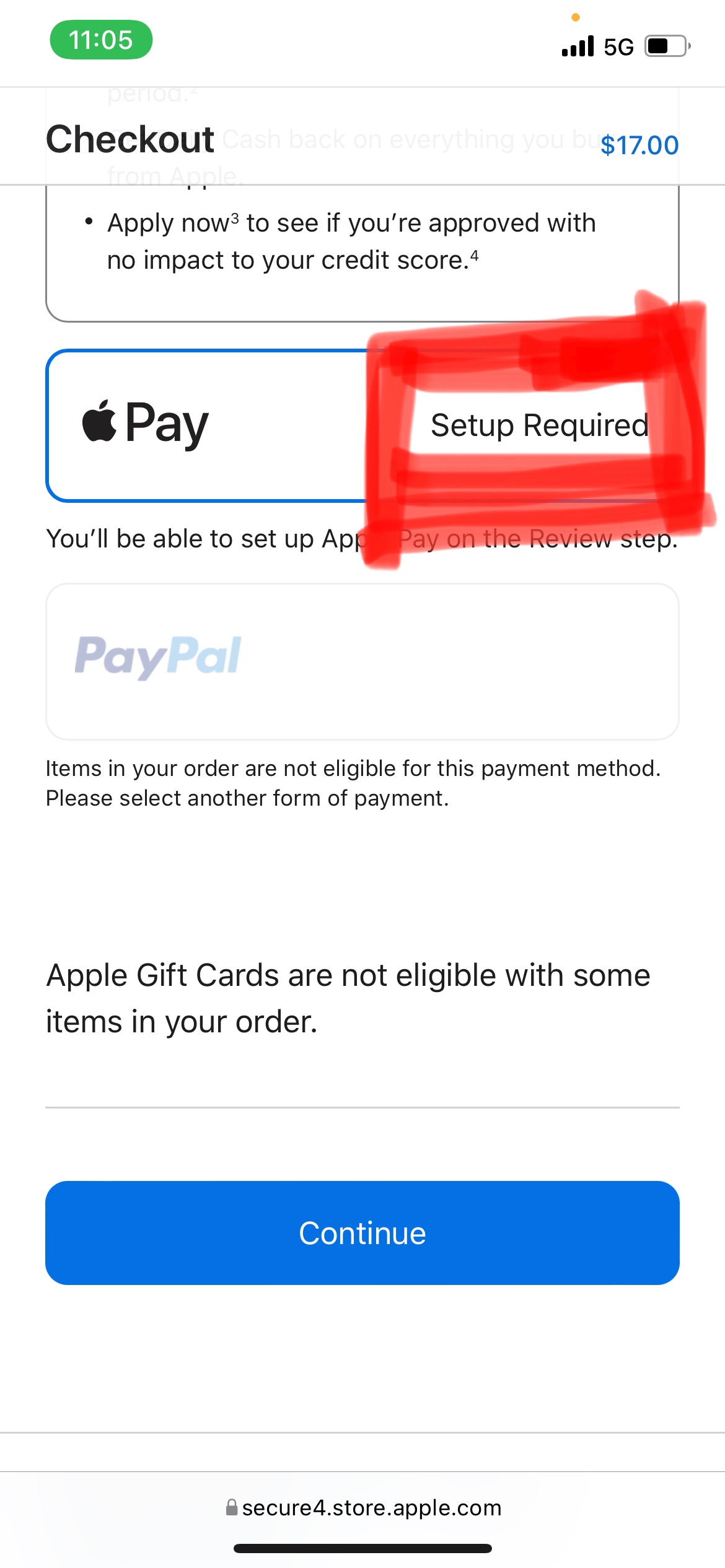
Task: Open the secure4.store.apple.com address bar
Action: point(364,1508)
